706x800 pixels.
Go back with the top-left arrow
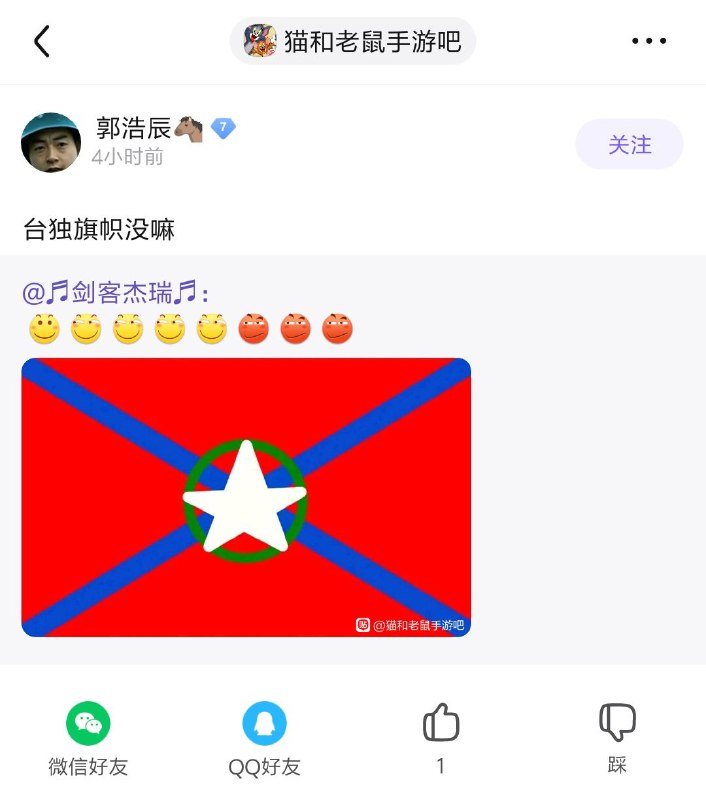coord(41,42)
